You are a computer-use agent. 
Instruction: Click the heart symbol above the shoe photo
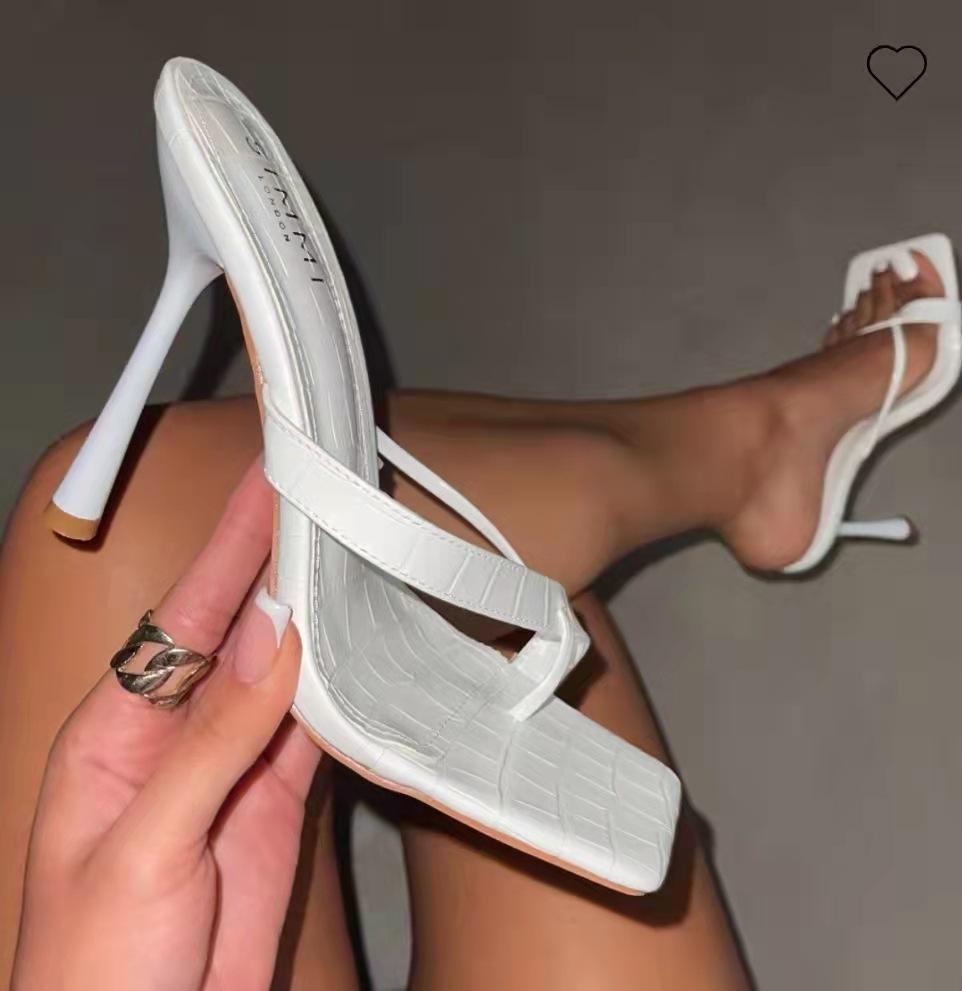pos(897,70)
